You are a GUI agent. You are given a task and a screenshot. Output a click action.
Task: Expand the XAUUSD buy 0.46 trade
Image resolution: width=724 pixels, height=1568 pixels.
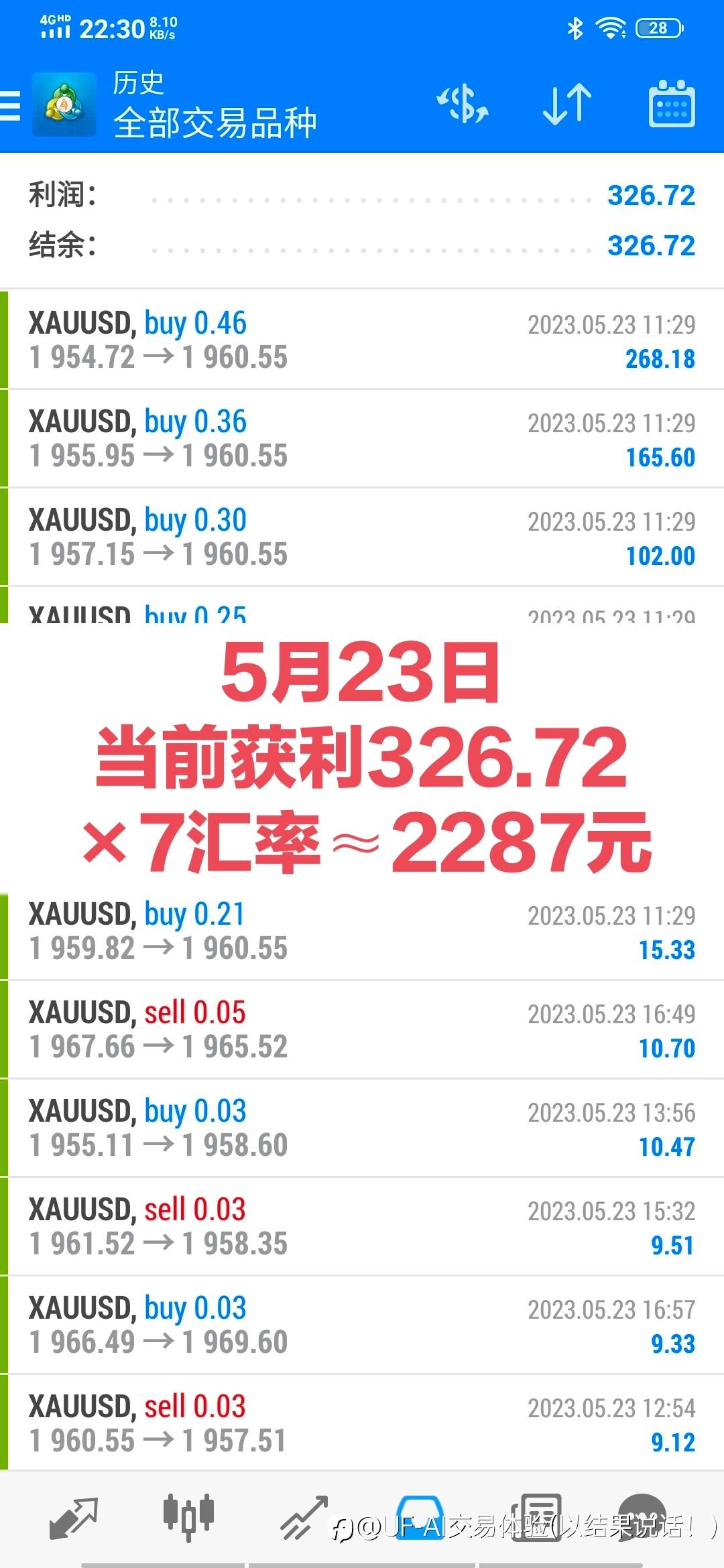pyautogui.click(x=362, y=340)
